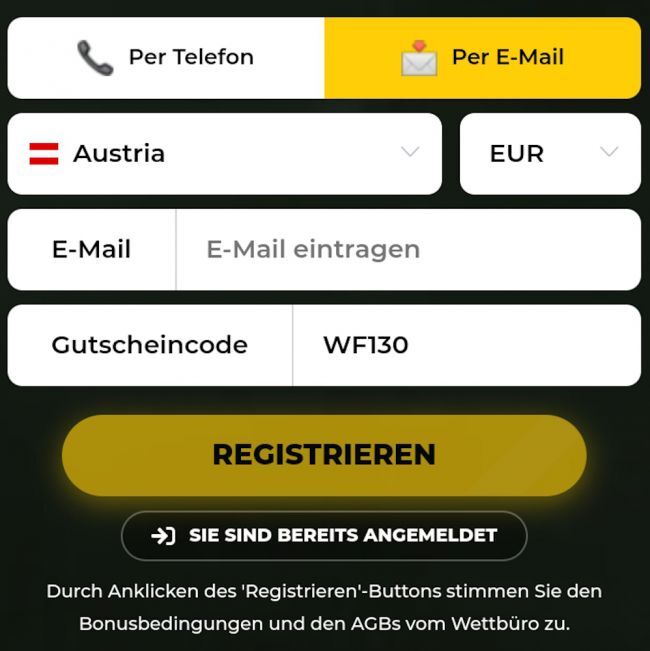
Task: Expand the EUR currency dropdown
Action: tap(550, 154)
